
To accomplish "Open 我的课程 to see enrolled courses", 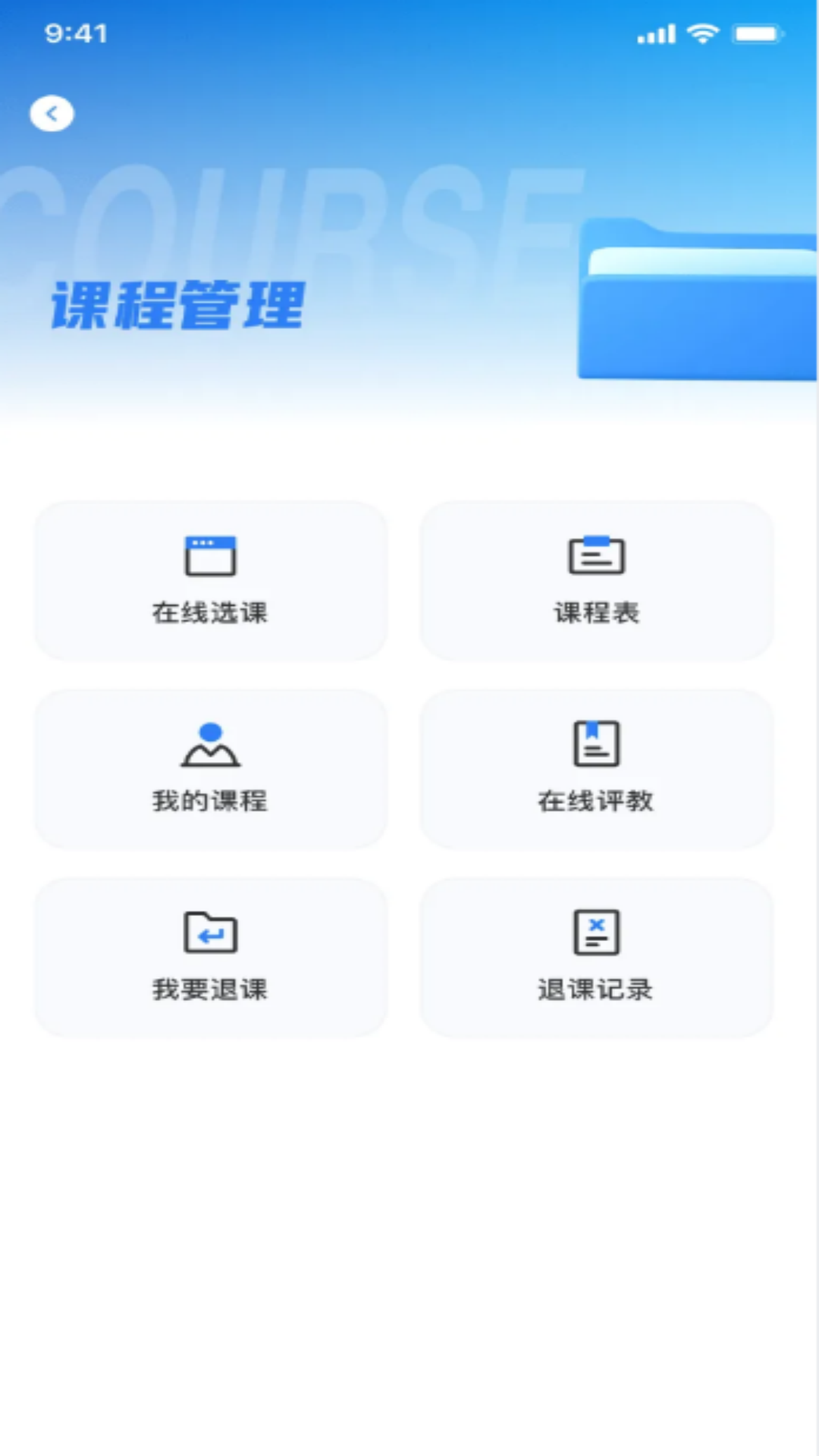I will click(x=210, y=768).
